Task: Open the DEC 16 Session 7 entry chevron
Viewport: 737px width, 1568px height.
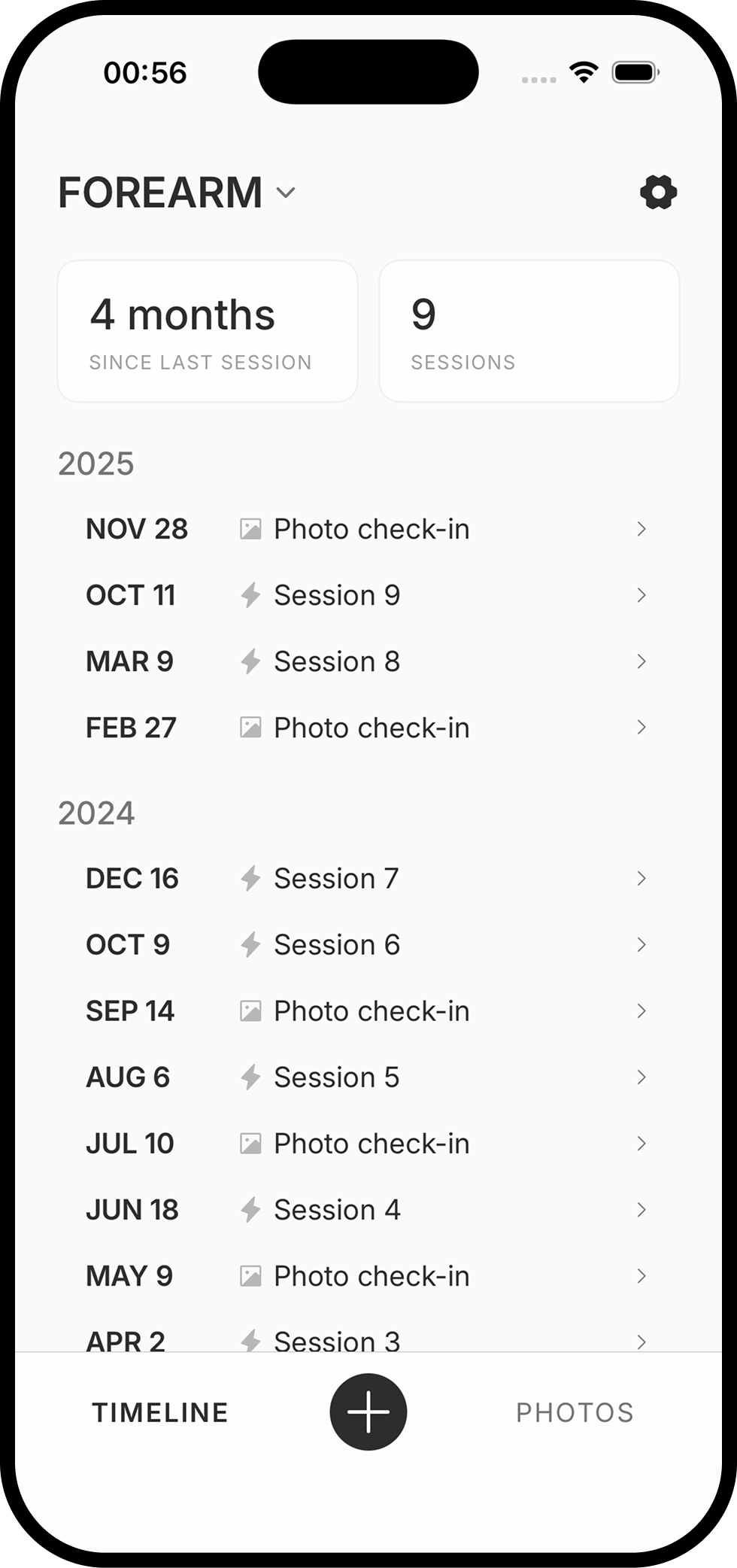Action: (x=641, y=877)
